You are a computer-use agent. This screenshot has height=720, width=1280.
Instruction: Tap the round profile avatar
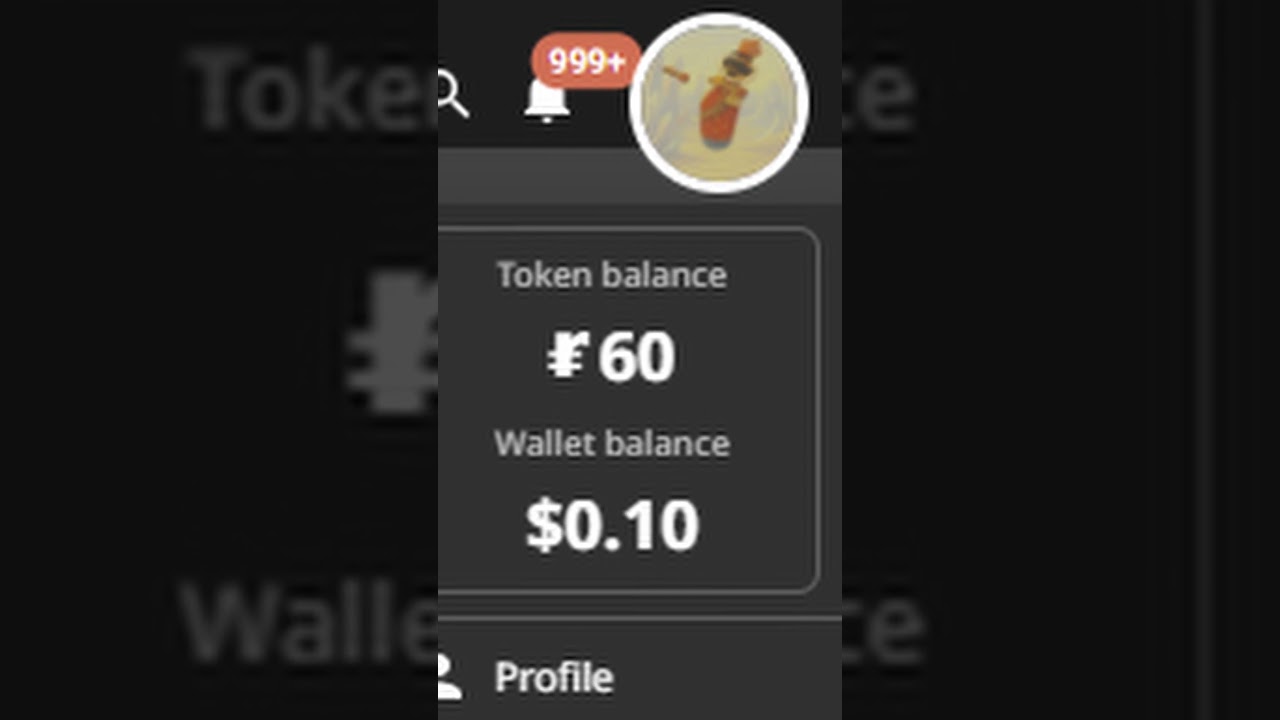click(719, 103)
